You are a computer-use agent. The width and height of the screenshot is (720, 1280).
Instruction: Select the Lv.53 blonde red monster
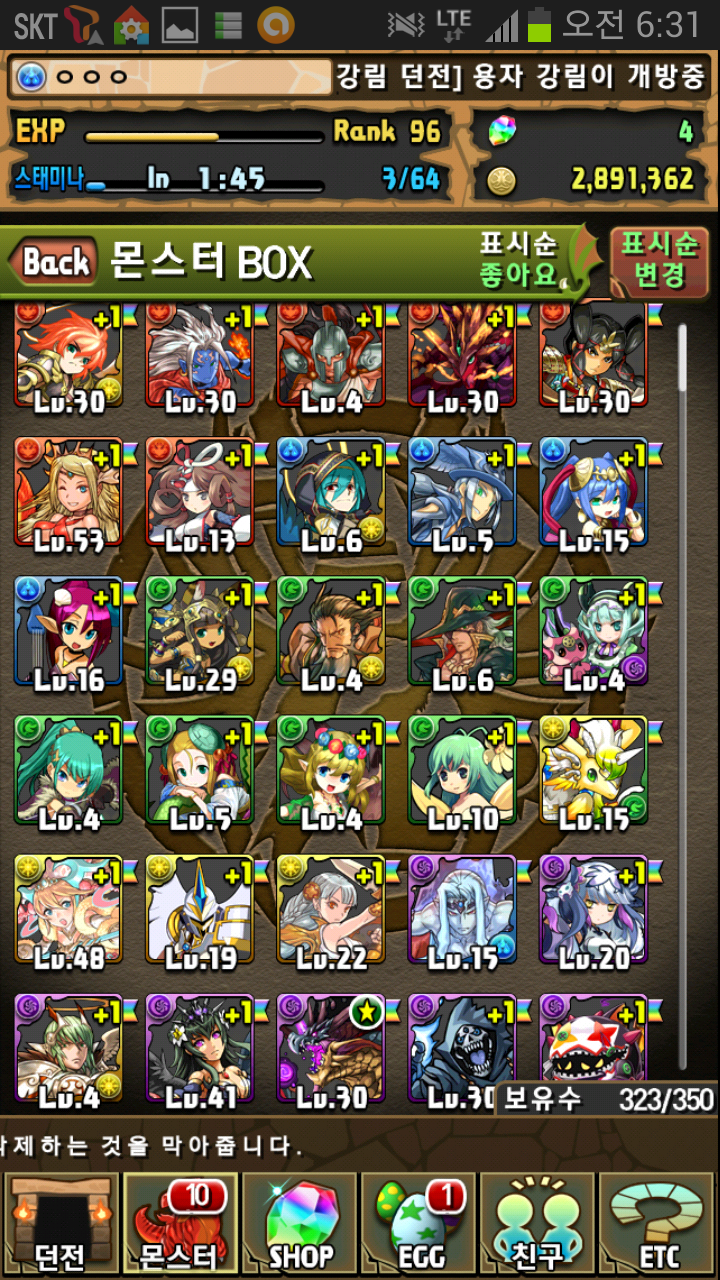tap(68, 495)
